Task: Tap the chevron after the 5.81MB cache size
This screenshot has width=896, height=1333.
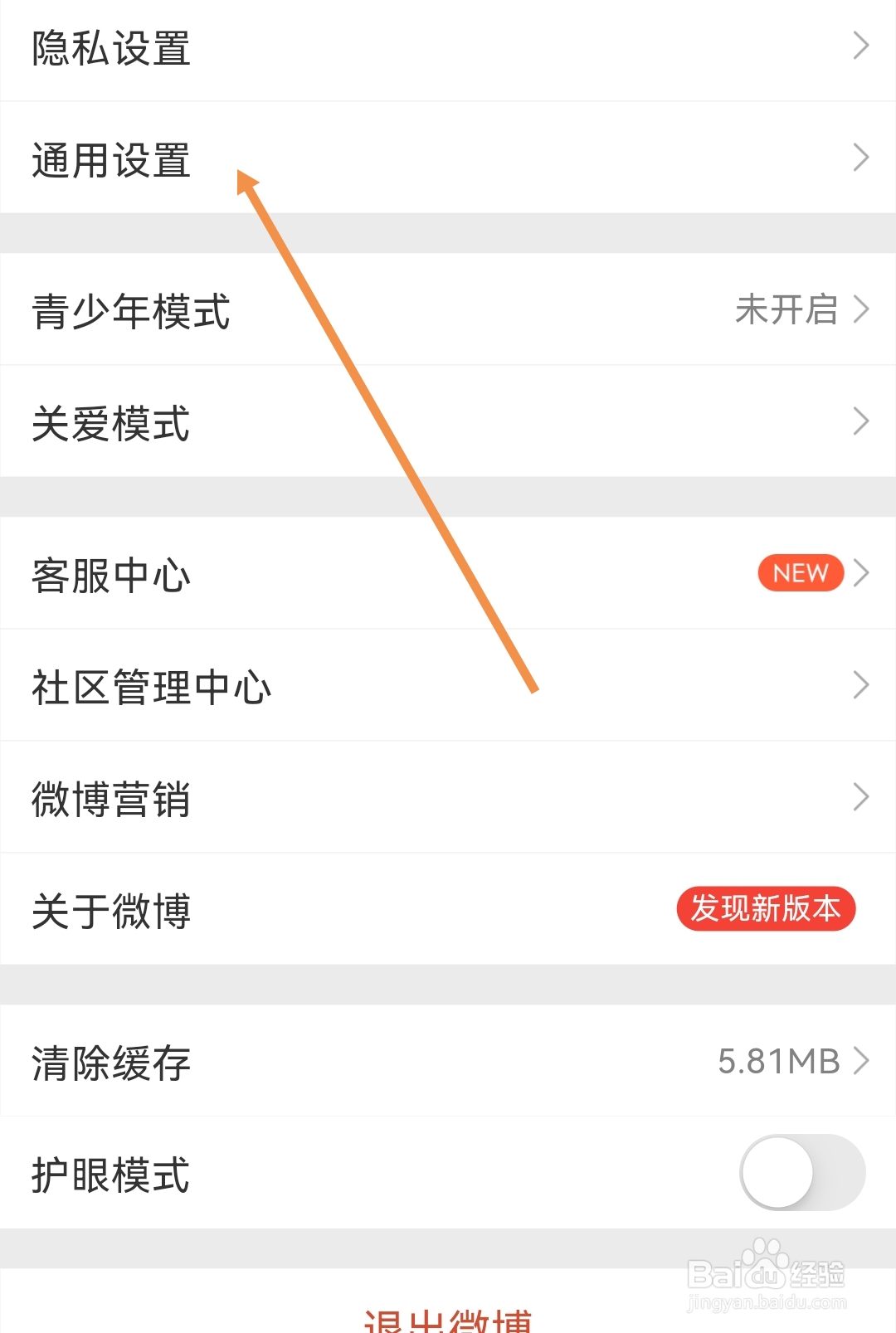Action: 860,1061
